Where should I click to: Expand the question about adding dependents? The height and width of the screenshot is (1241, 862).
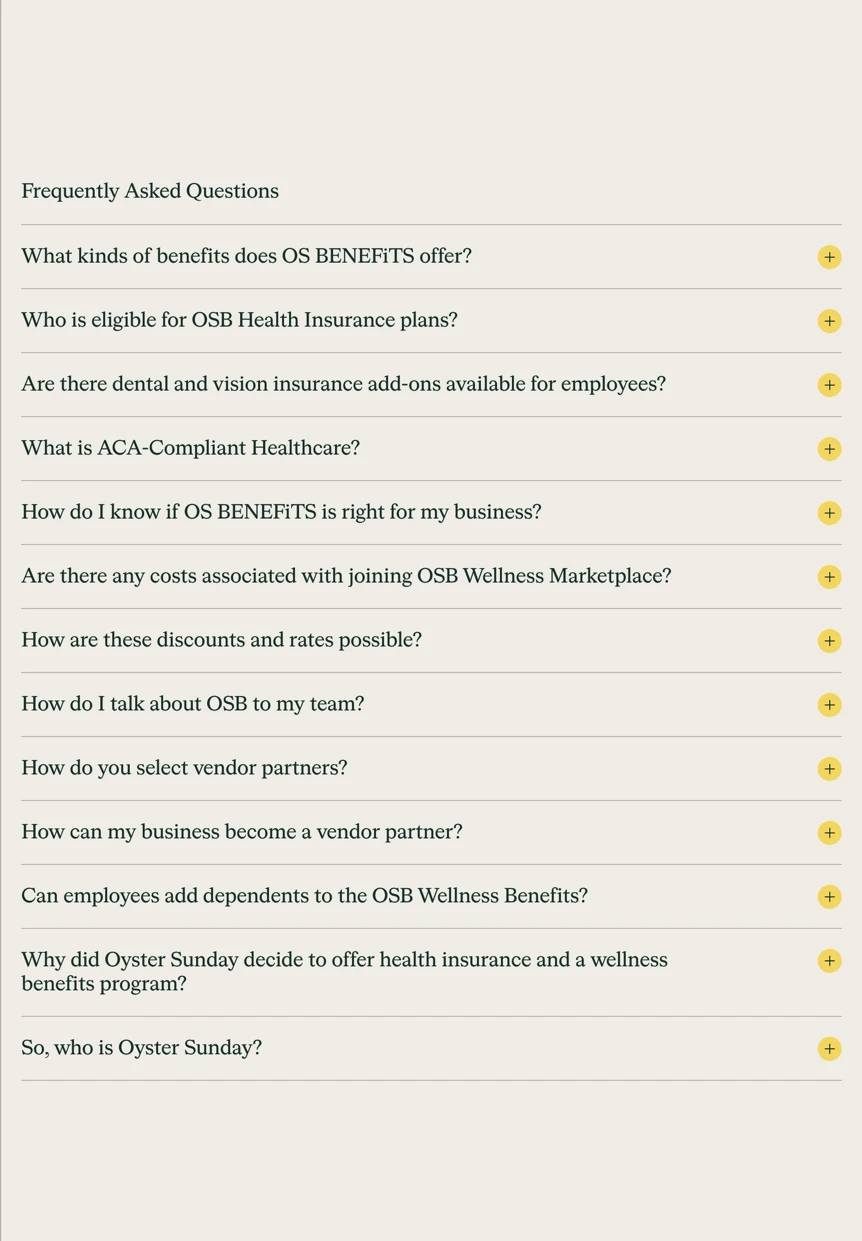click(828, 897)
